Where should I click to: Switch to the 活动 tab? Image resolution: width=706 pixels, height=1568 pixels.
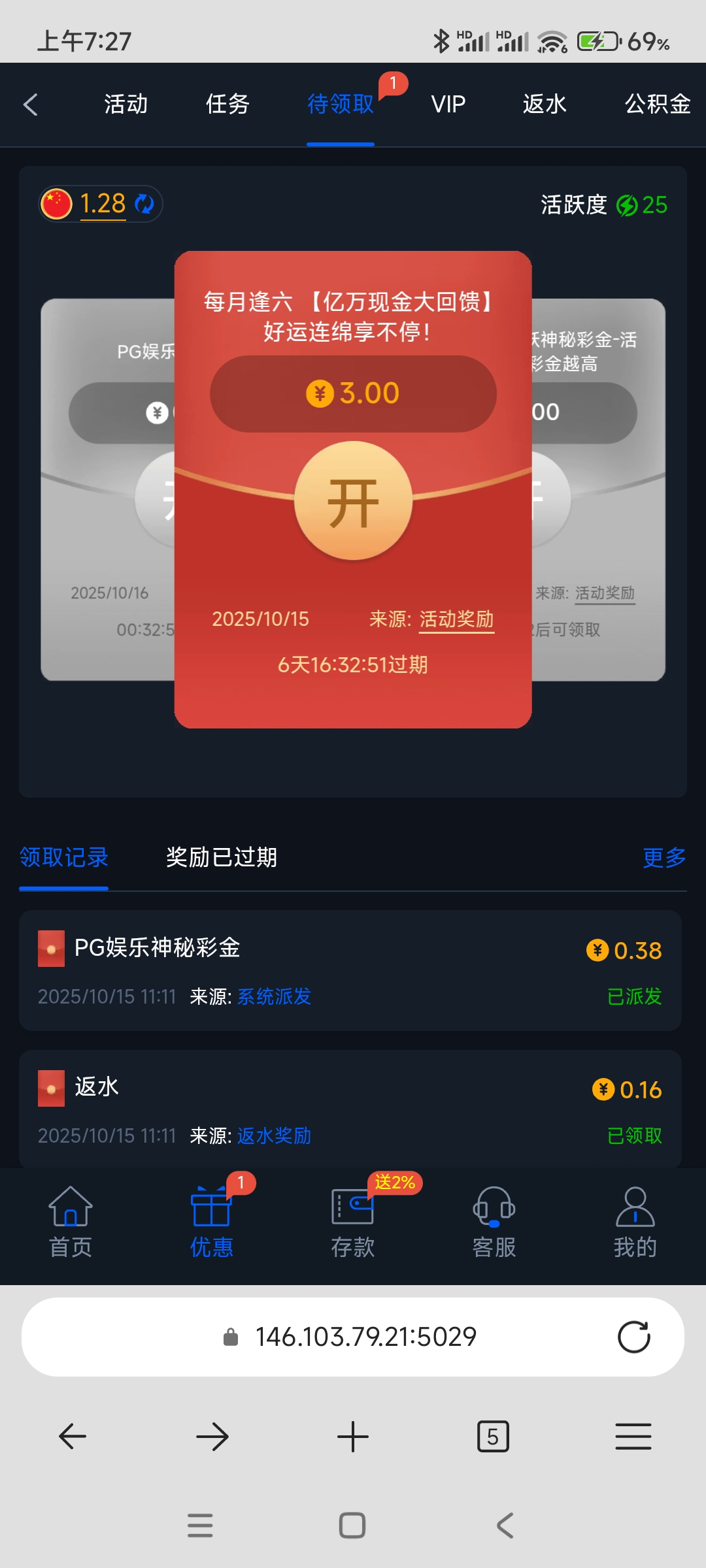tap(126, 105)
